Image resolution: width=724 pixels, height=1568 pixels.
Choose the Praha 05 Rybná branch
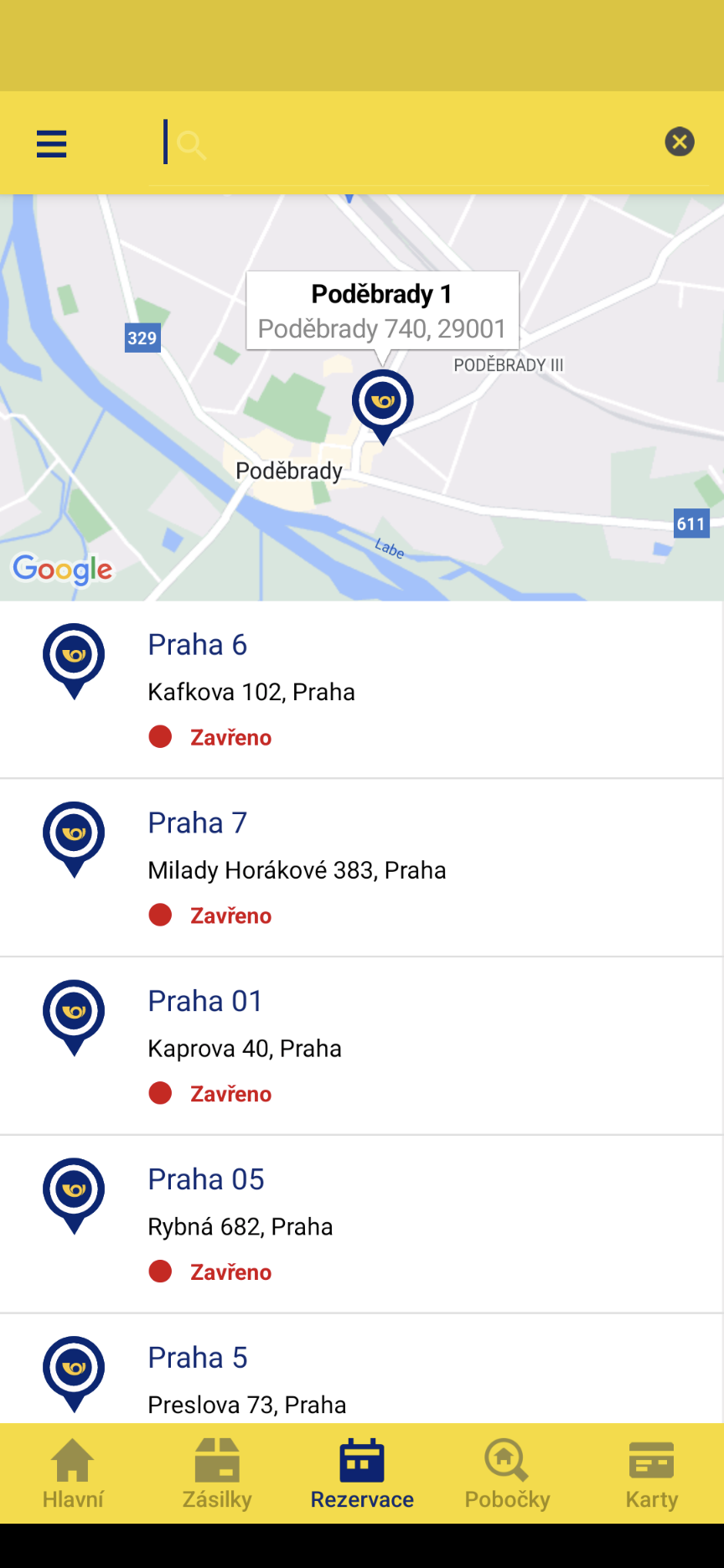coord(362,1225)
